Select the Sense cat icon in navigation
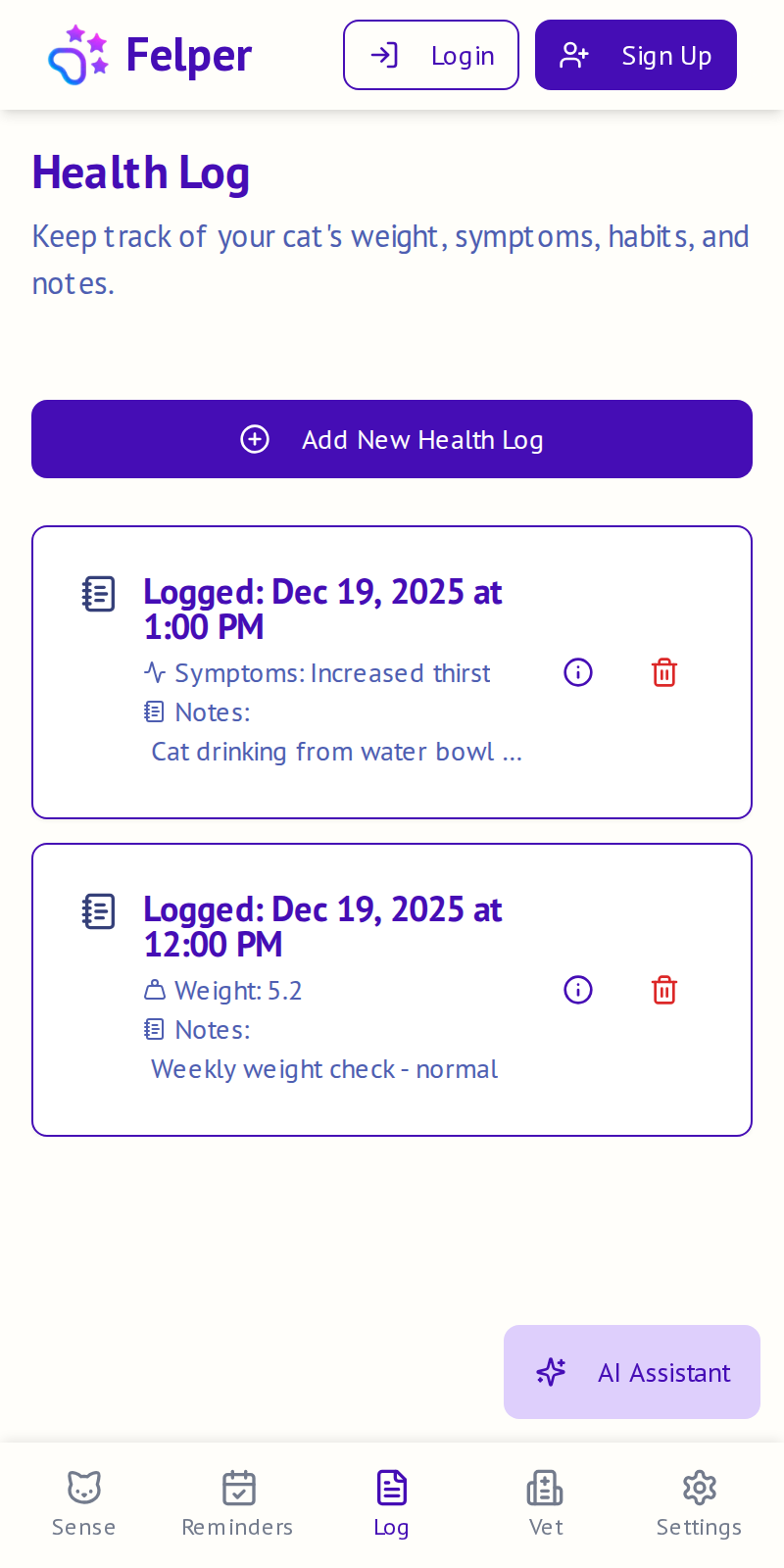 (83, 1487)
